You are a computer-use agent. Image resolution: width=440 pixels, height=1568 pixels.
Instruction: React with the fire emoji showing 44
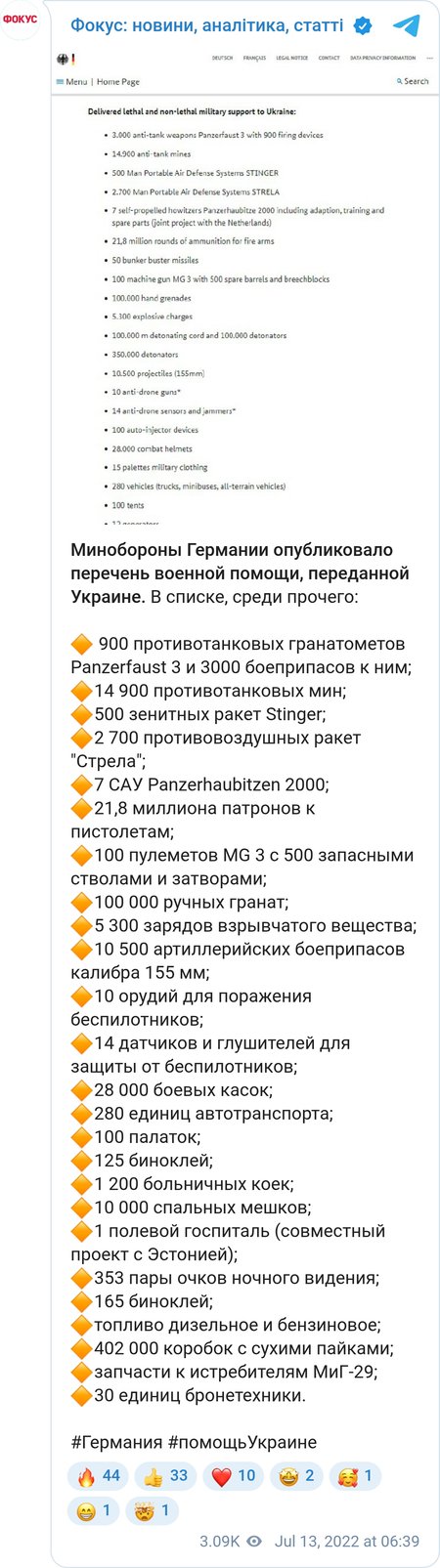(x=98, y=1476)
